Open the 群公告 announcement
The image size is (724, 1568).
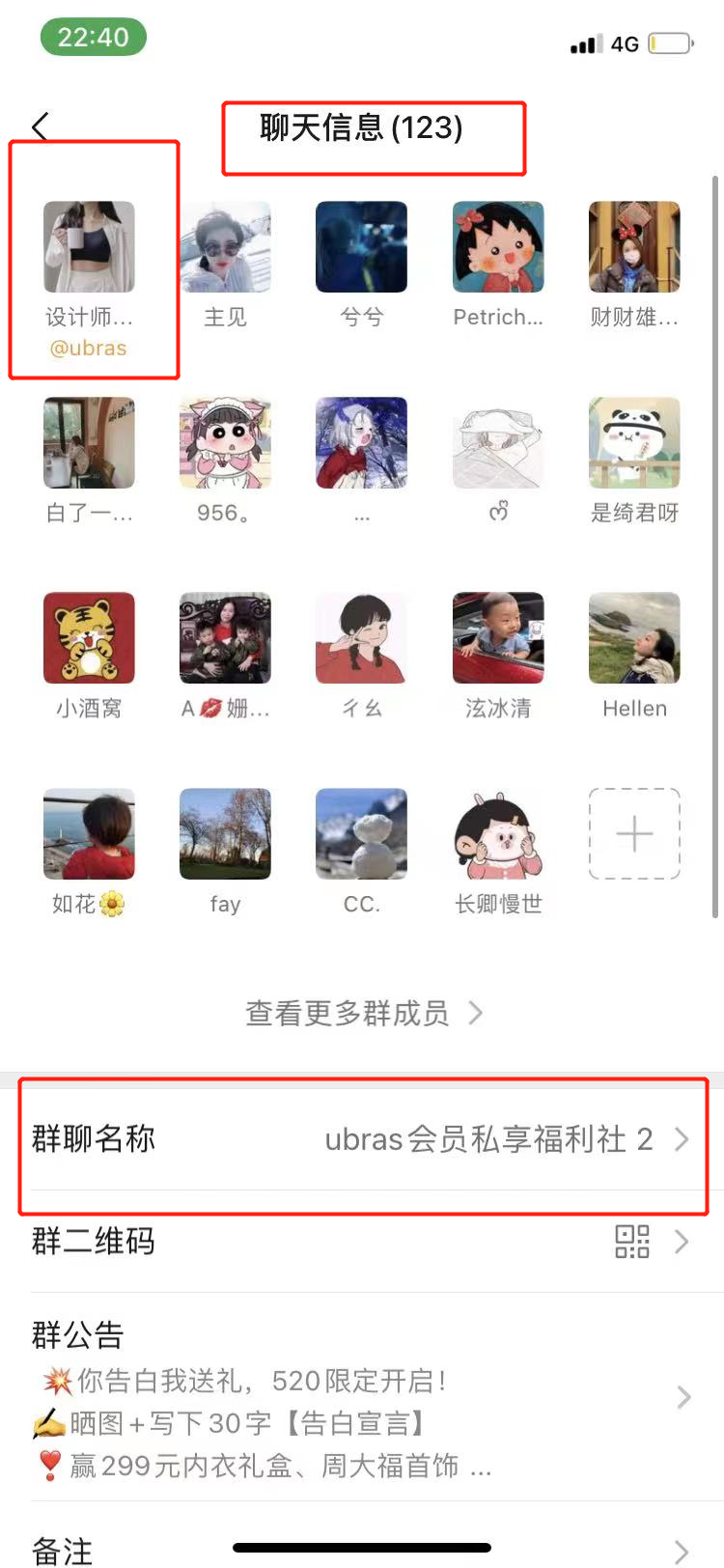[362, 1397]
